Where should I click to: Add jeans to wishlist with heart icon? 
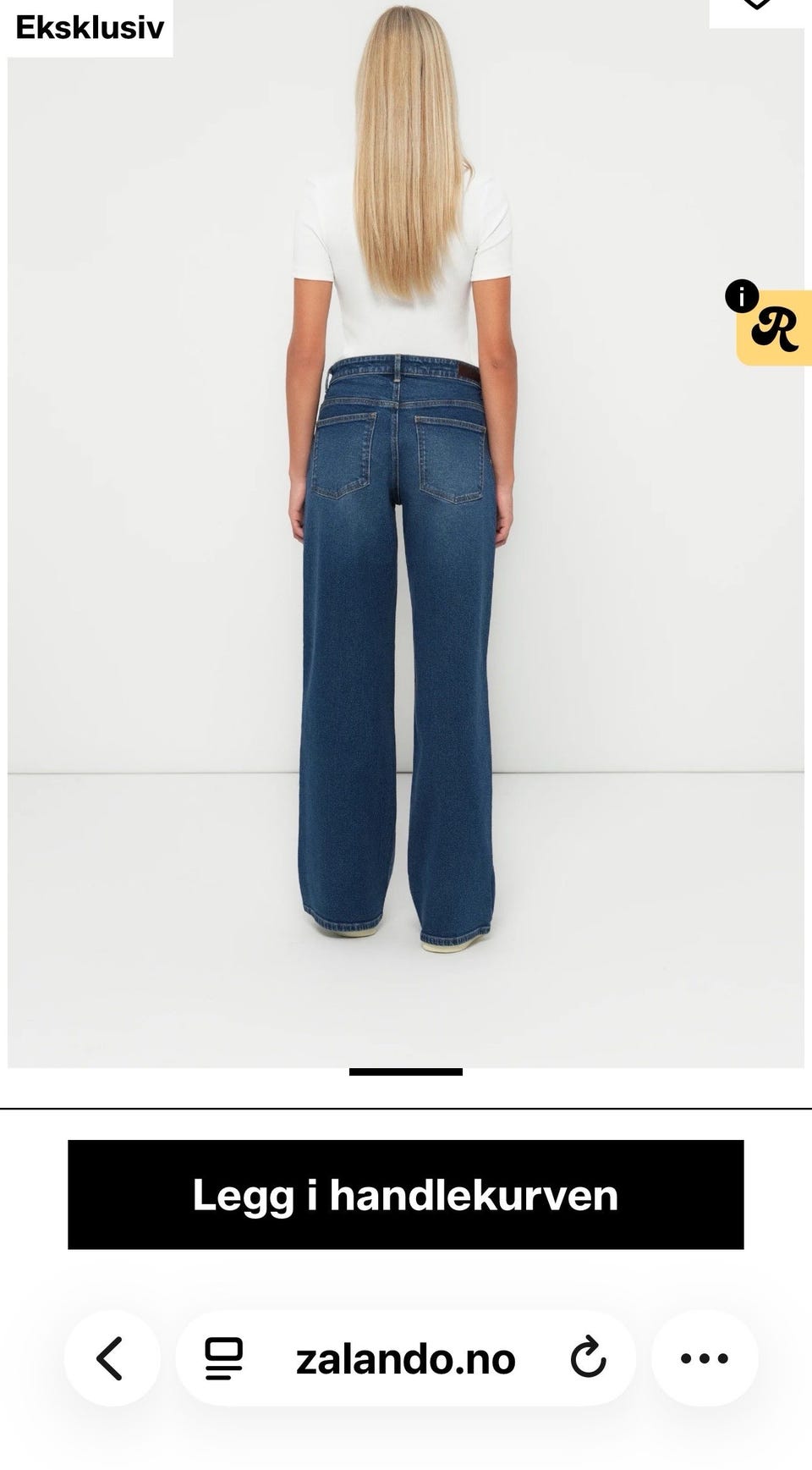(x=756, y=8)
